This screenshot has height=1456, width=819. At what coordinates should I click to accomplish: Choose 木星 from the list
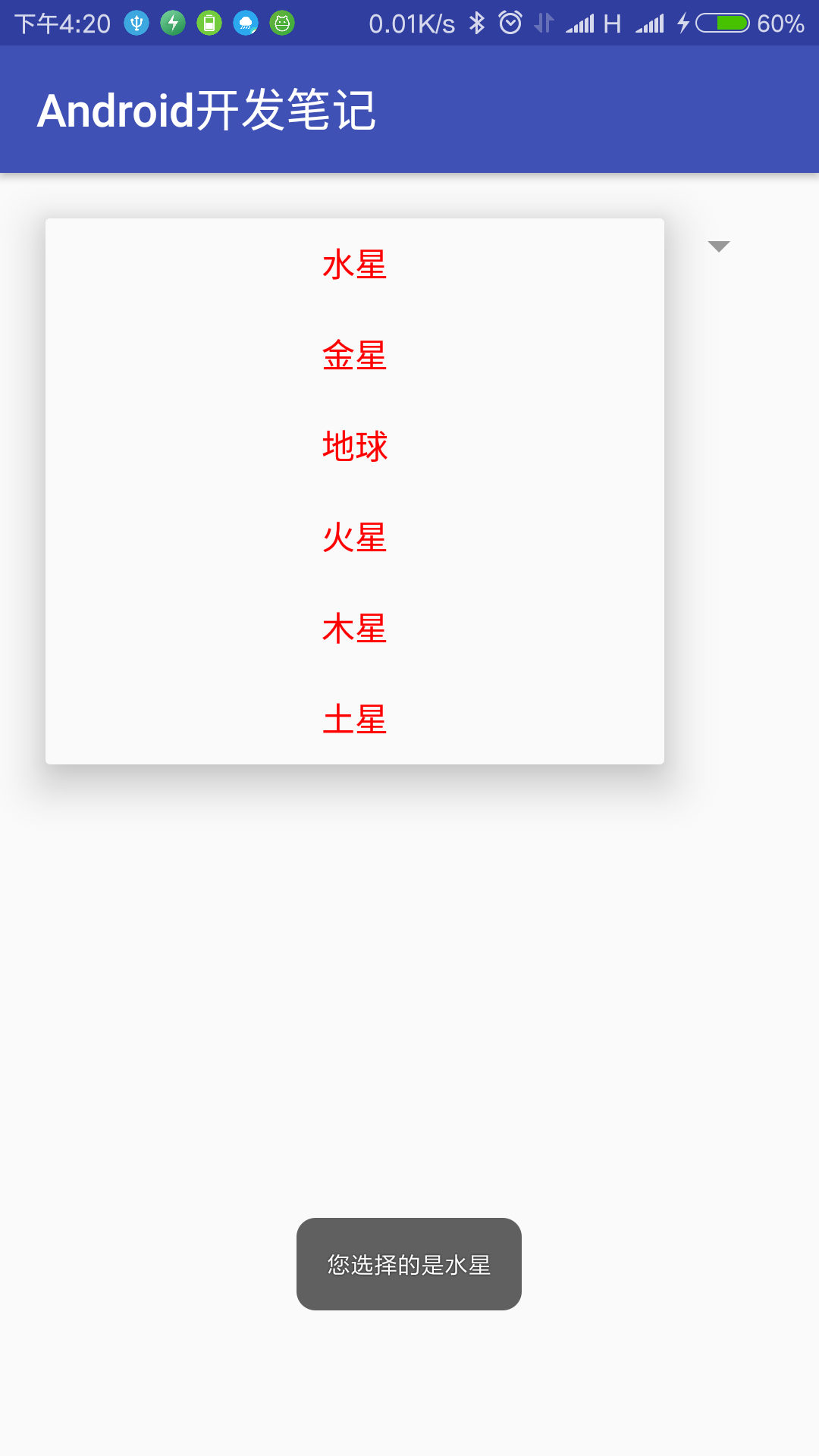pos(354,628)
